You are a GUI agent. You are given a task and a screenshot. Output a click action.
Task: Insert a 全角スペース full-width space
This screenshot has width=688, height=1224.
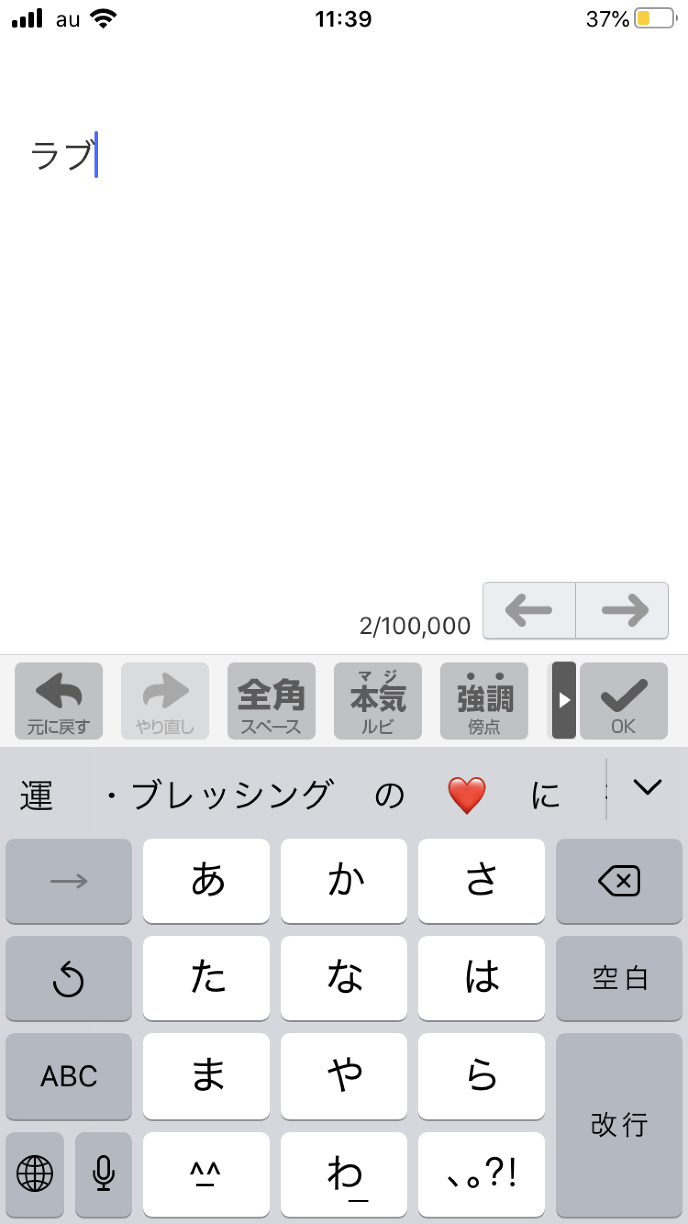pyautogui.click(x=271, y=700)
